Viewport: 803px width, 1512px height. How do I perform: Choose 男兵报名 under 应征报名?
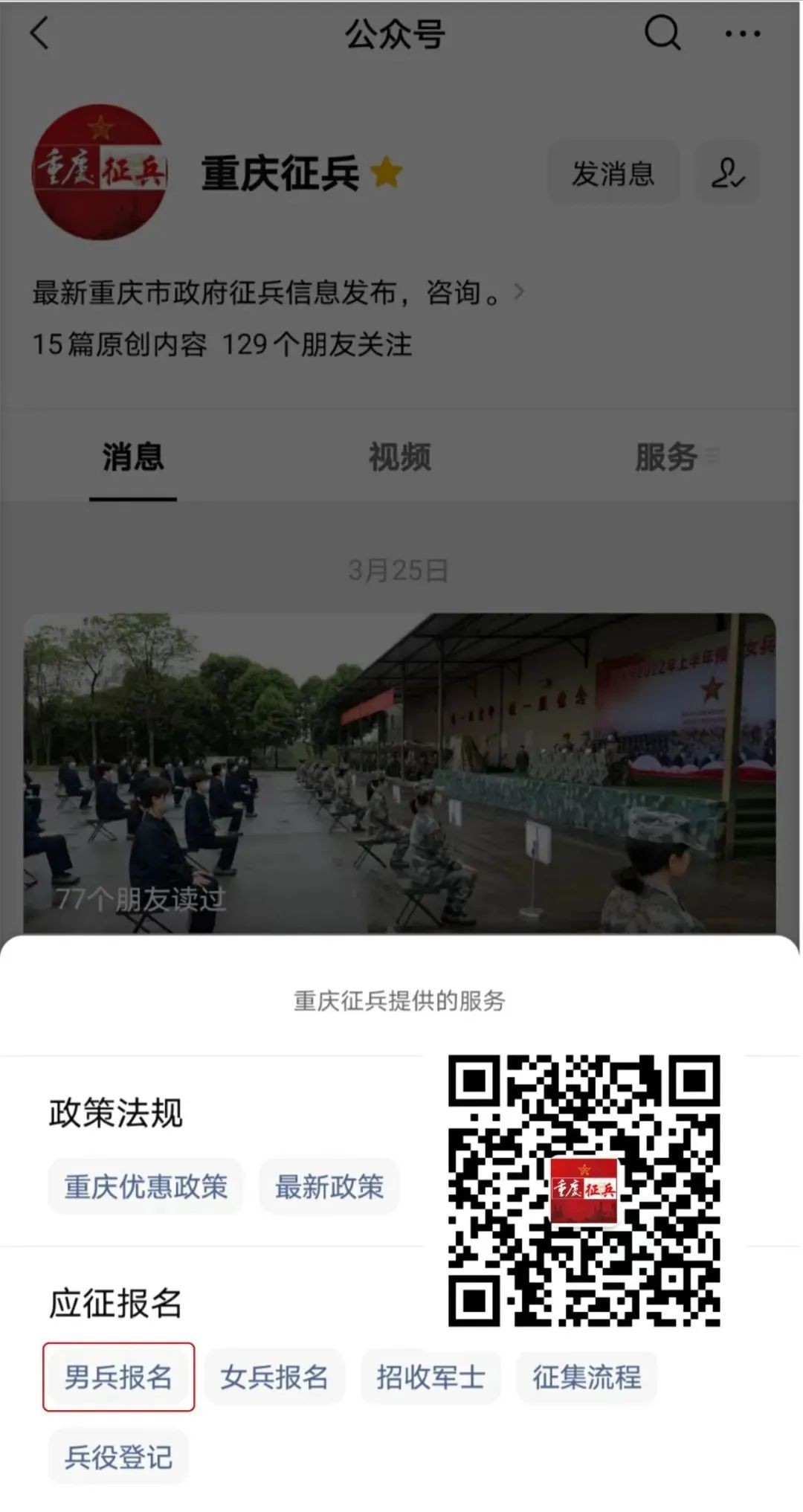[x=119, y=1377]
